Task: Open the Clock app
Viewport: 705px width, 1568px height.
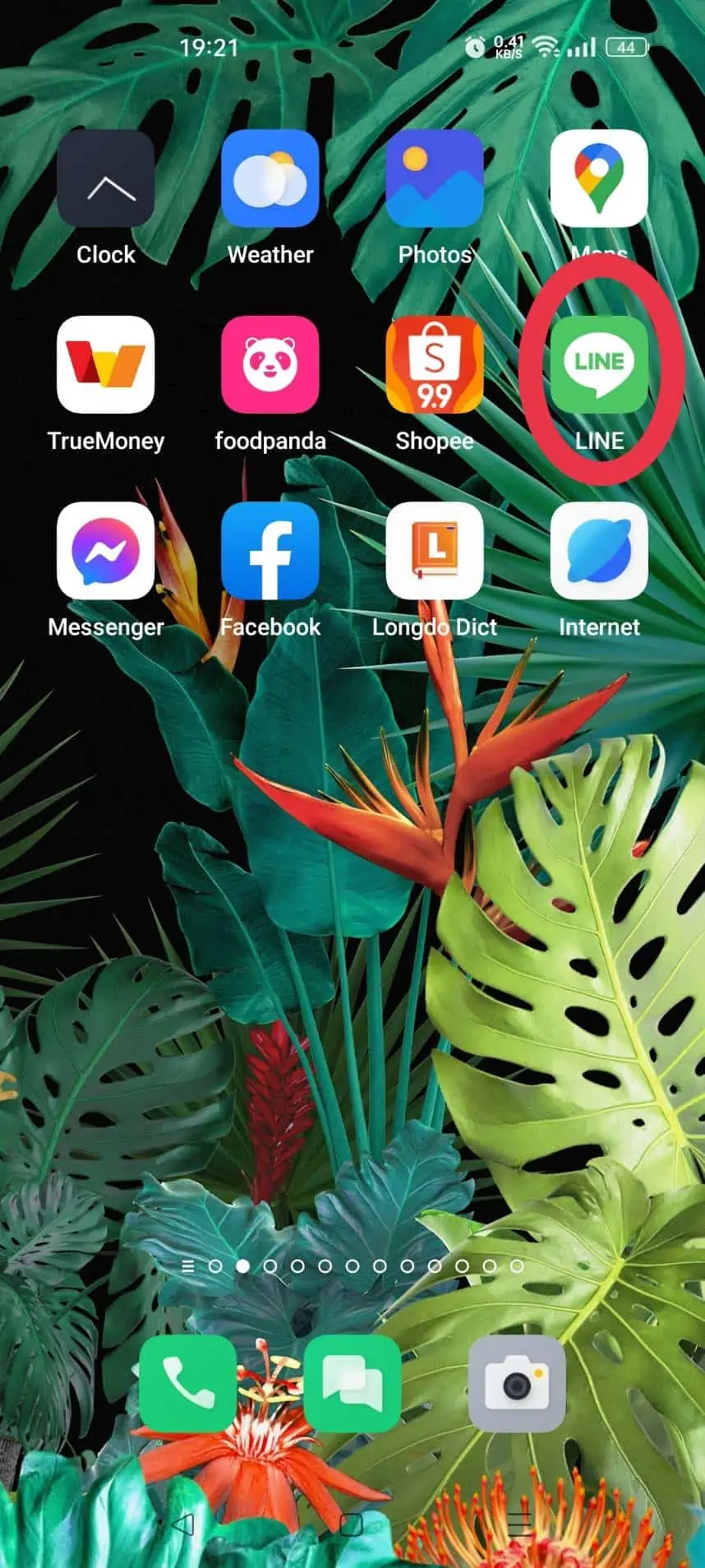Action: 105,178
